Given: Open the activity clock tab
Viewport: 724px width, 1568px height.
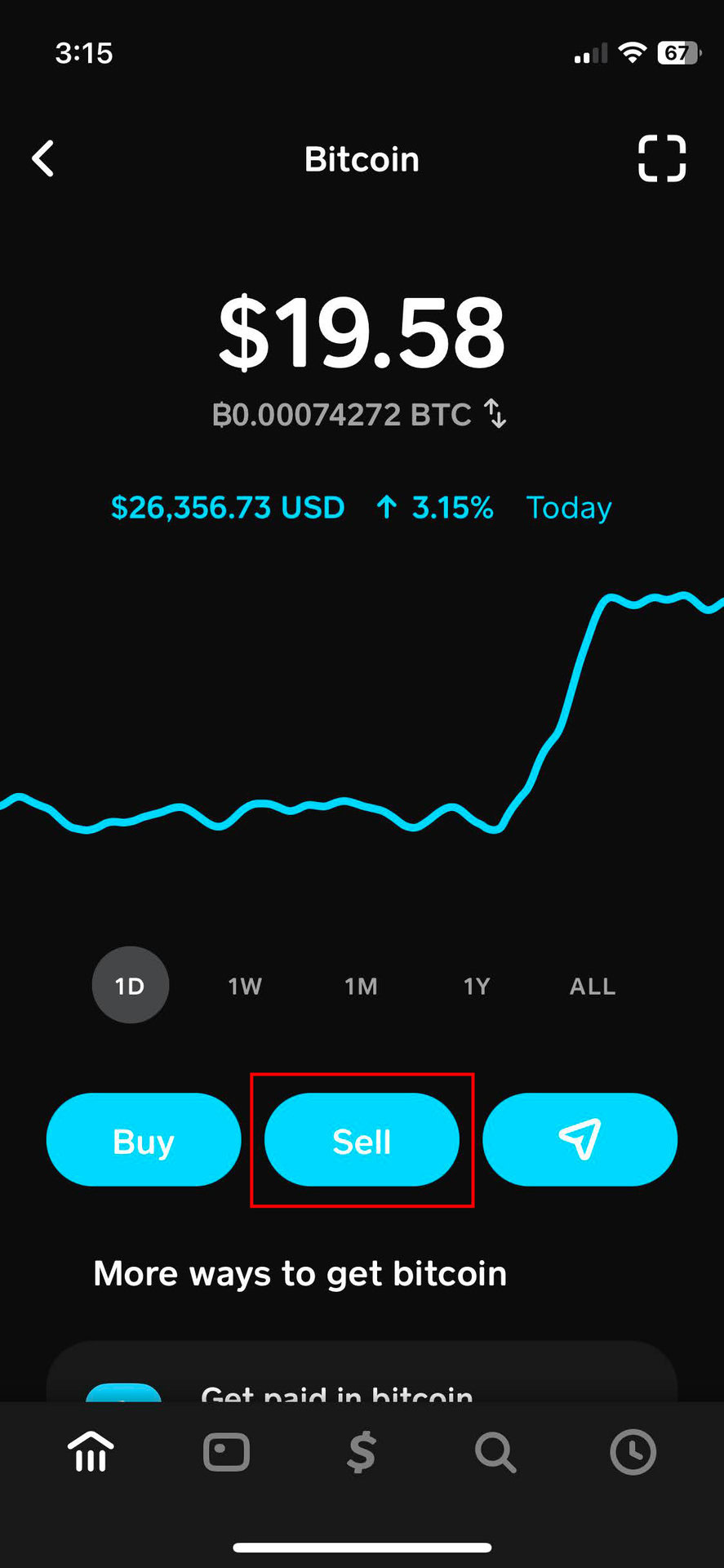Looking at the screenshot, I should pos(633,1452).
